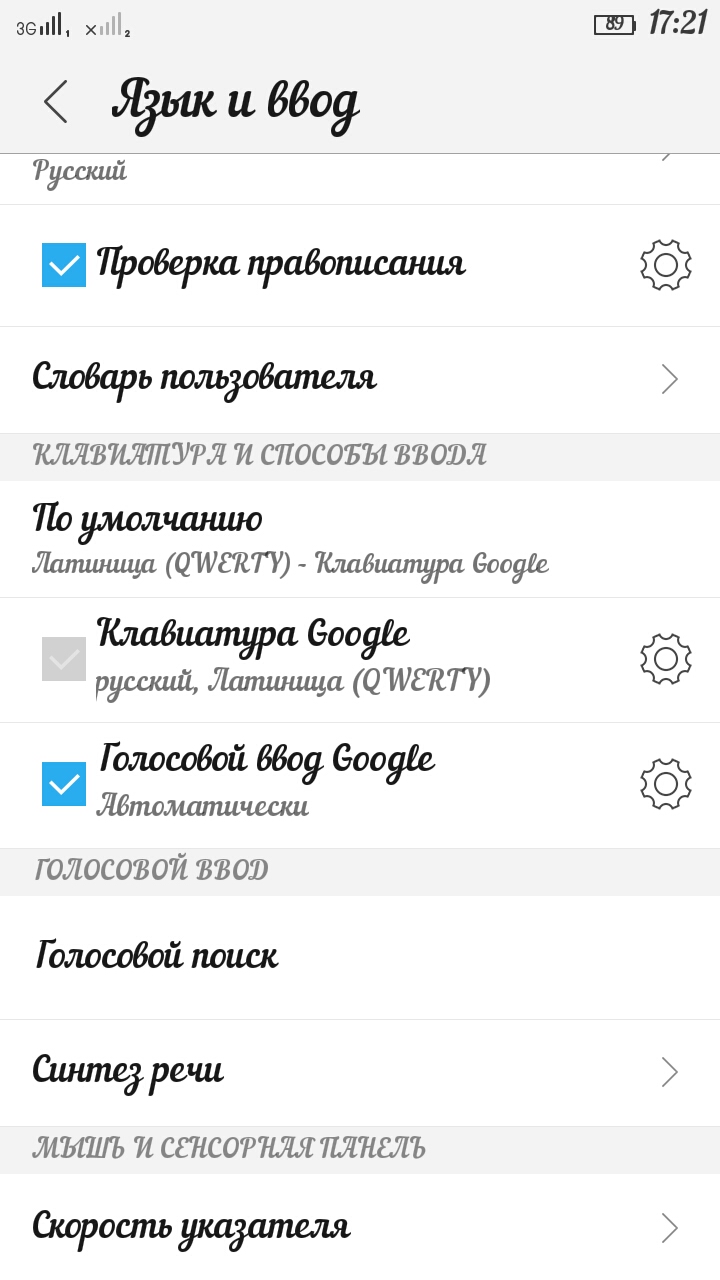Screen dimensions: 720x1280
Task: Open Клавиатура Google settings gear
Action: [x=665, y=658]
